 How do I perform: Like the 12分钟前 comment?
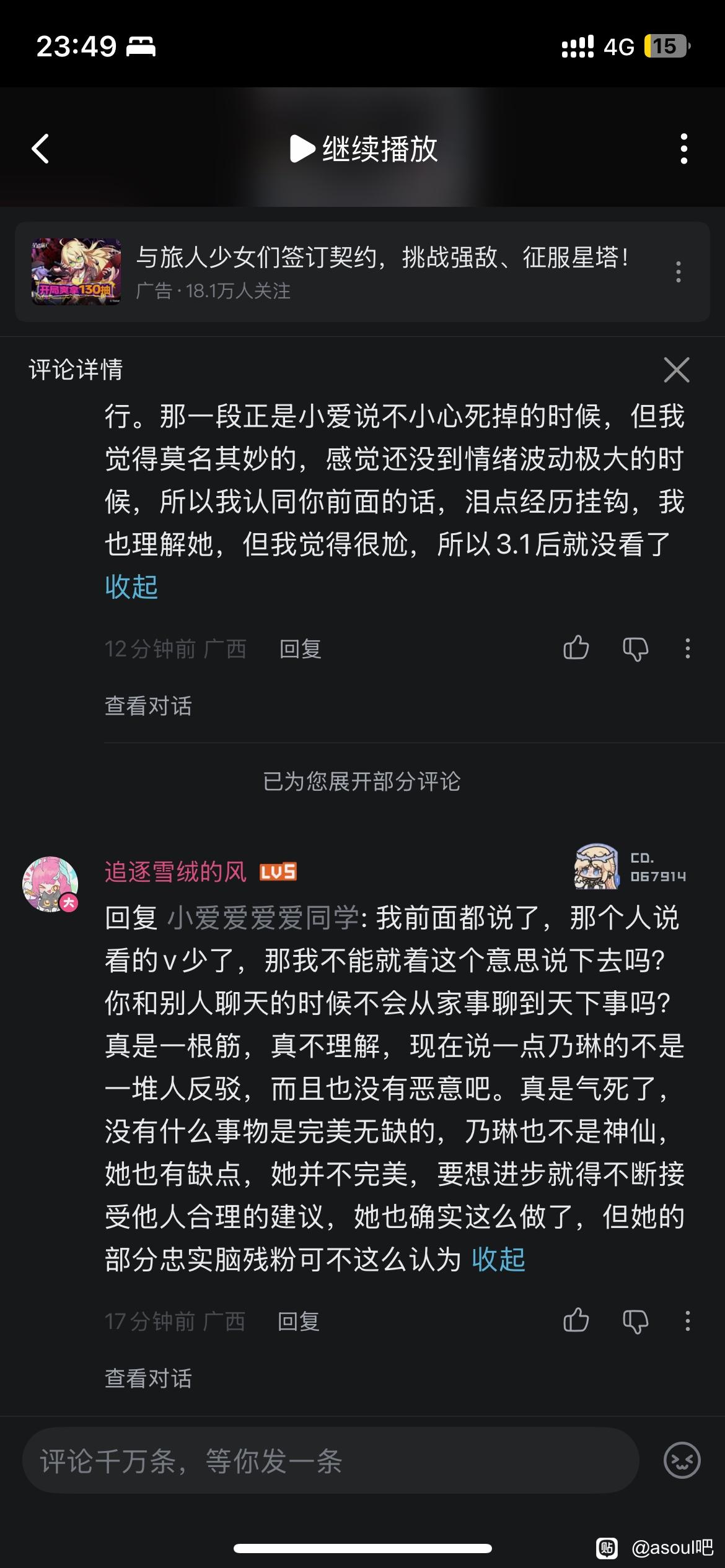coord(576,648)
